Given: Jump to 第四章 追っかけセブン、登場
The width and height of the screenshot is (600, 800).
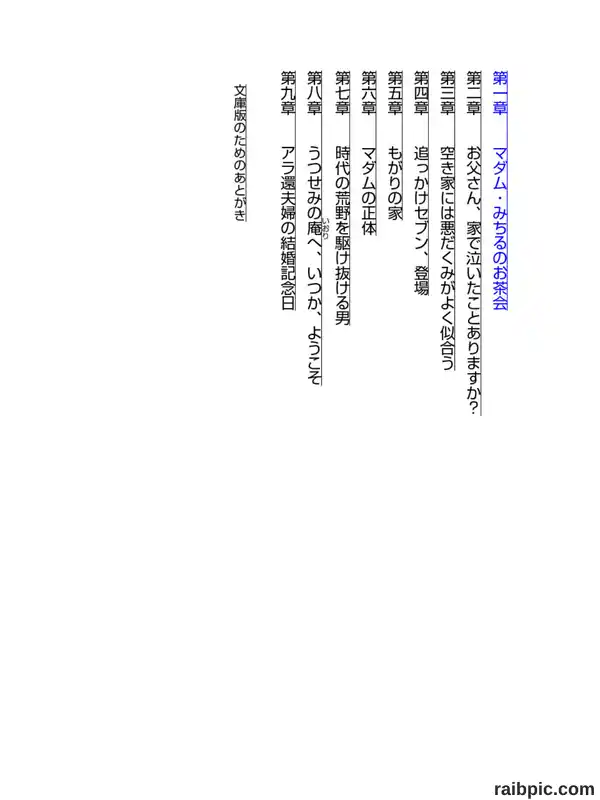Looking at the screenshot, I should 421,183.
